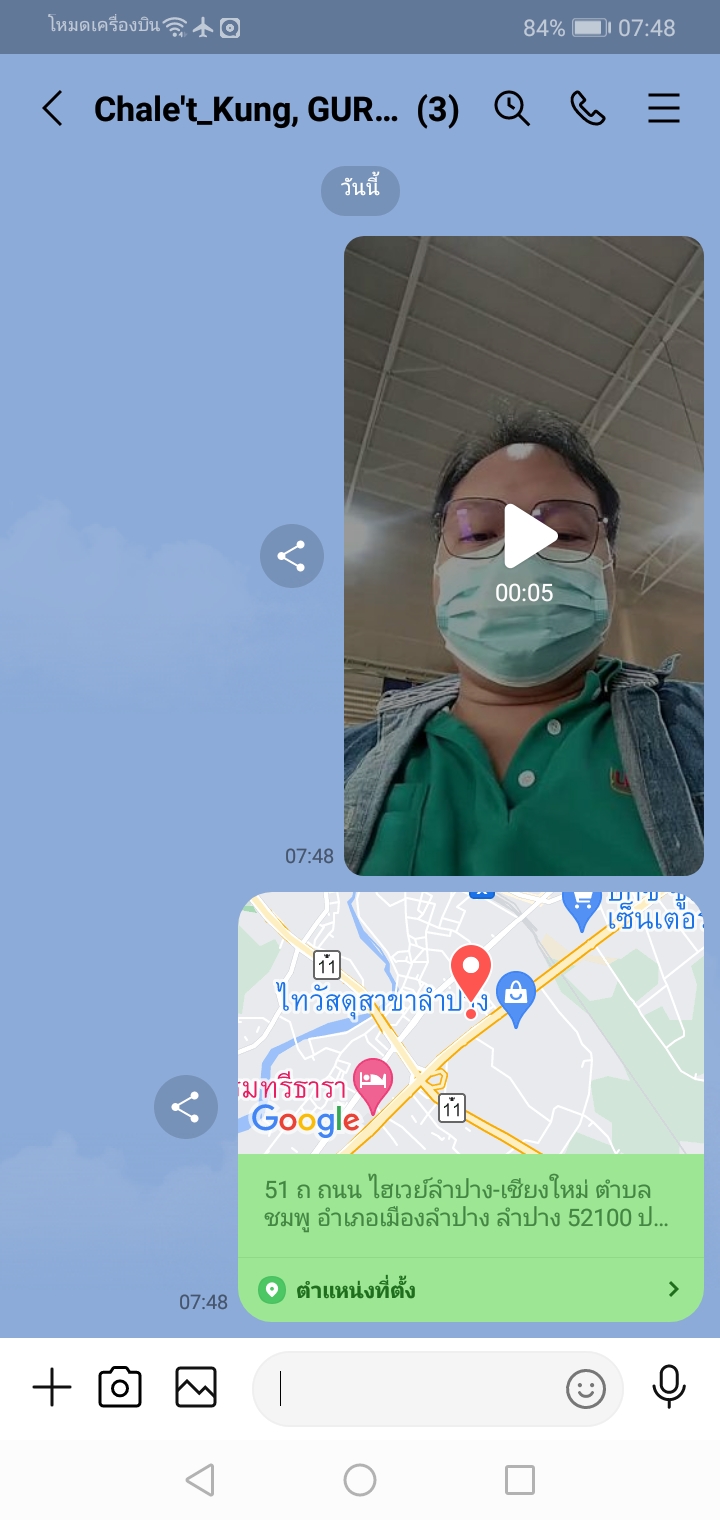Share the video message
The width and height of the screenshot is (720, 1520).
tap(292, 556)
